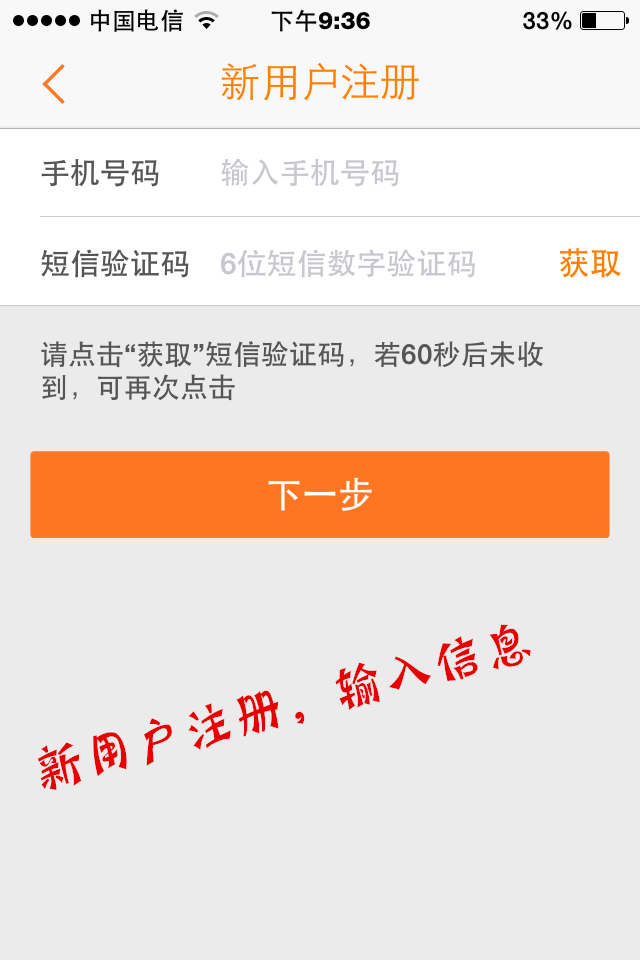Image resolution: width=640 pixels, height=960 pixels.
Task: Tap the phone number input field
Action: [x=400, y=174]
